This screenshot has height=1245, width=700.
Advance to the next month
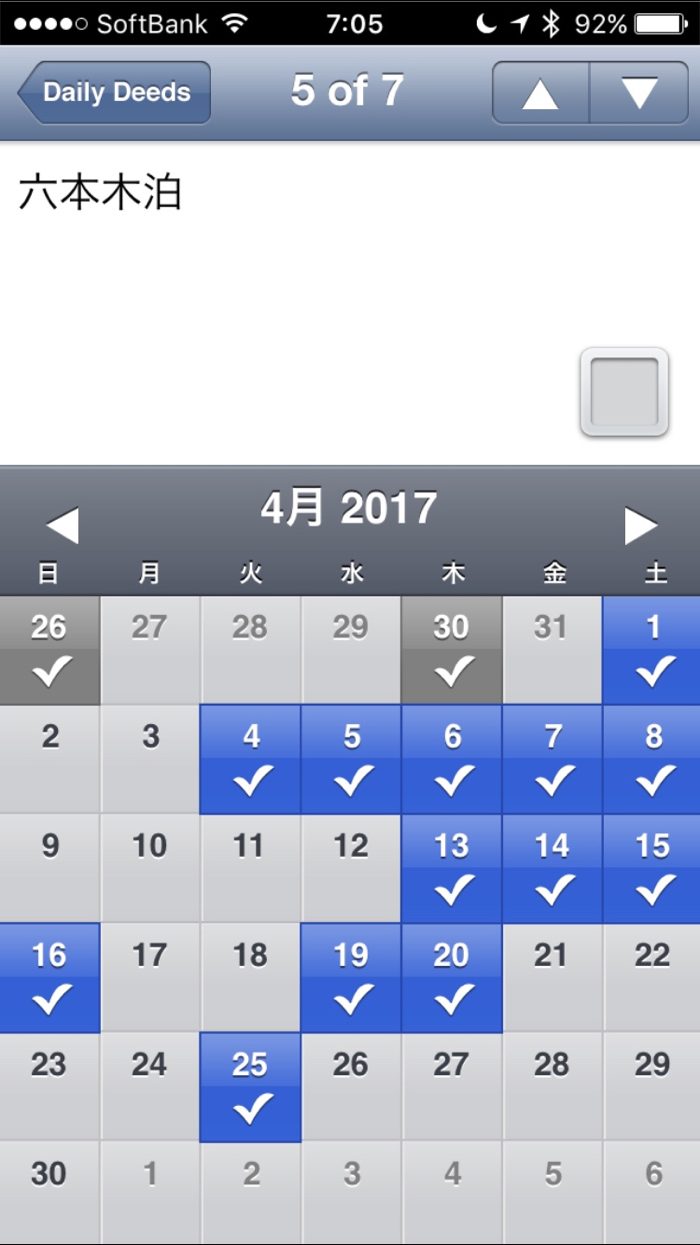pos(640,526)
